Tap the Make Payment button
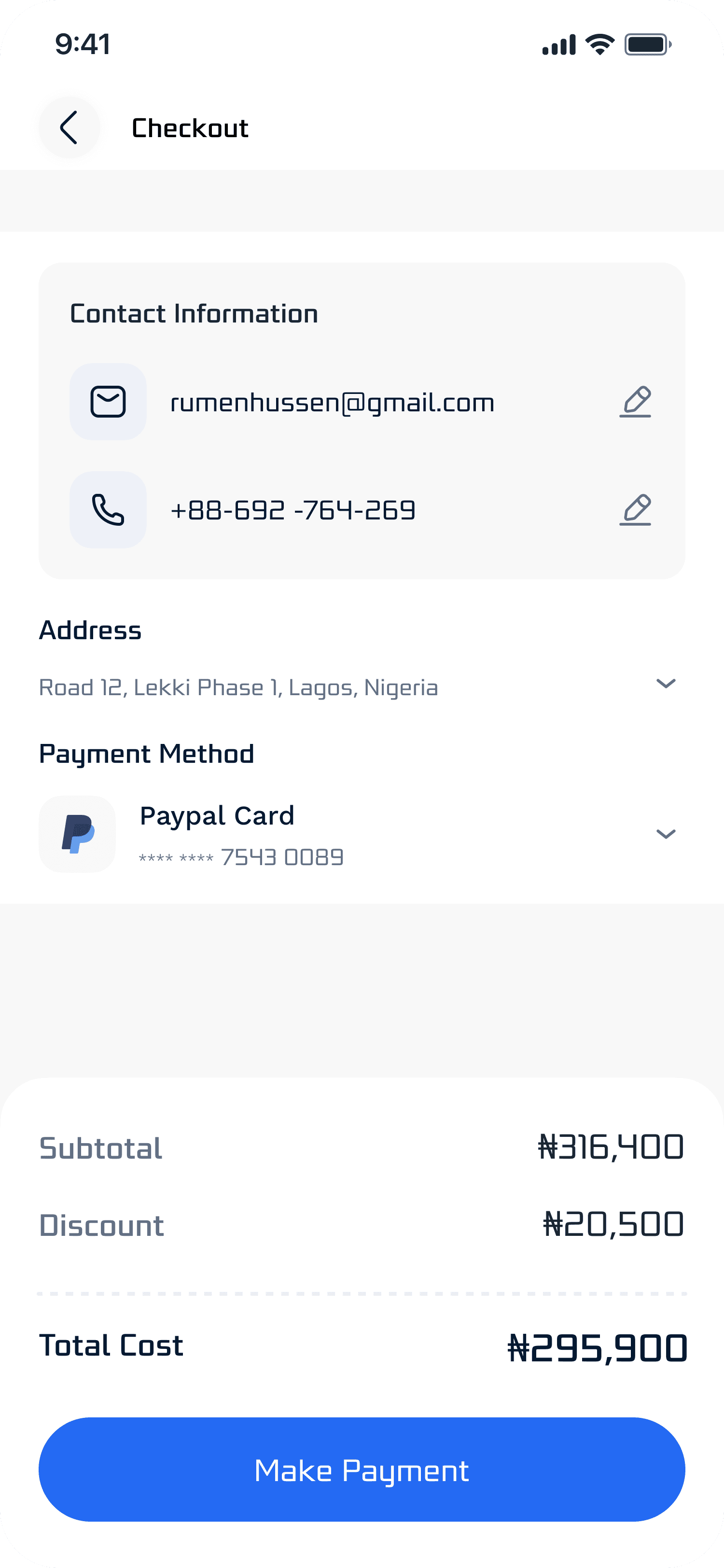 362,1470
